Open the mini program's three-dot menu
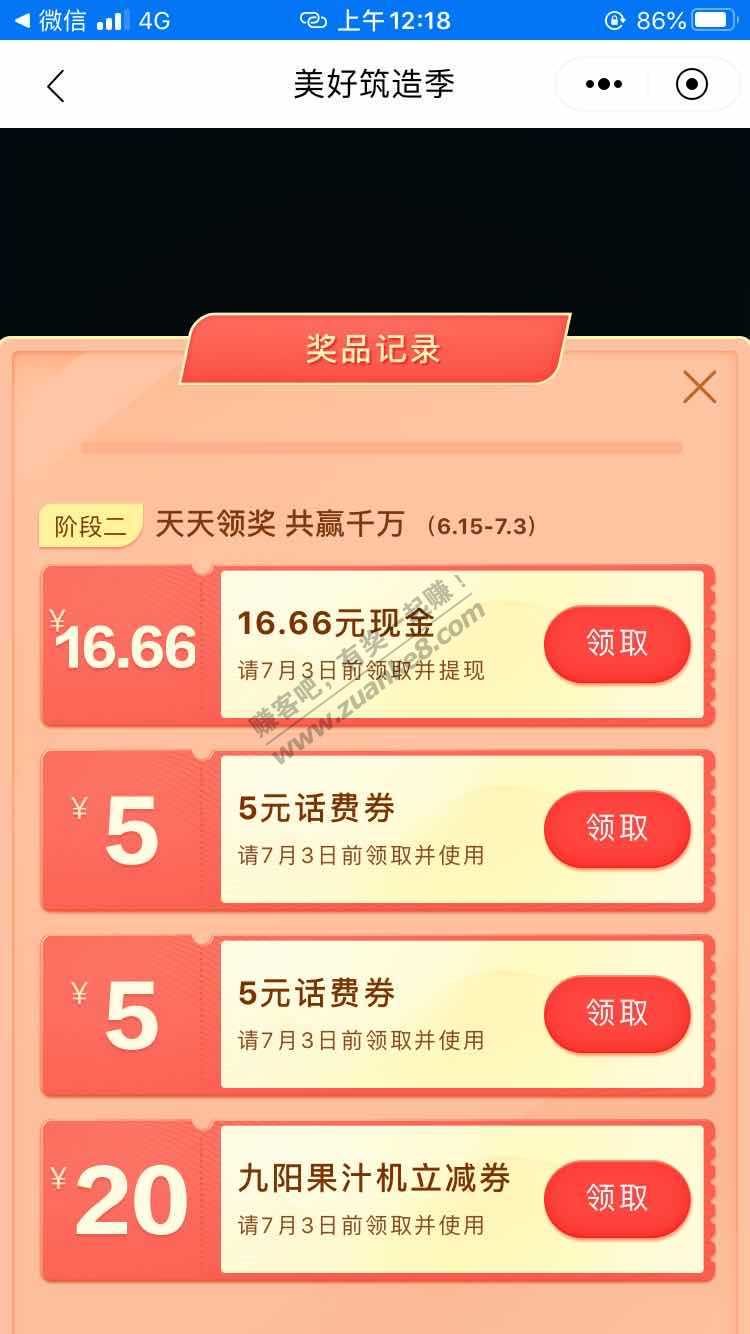Viewport: 750px width, 1334px height. 603,85
